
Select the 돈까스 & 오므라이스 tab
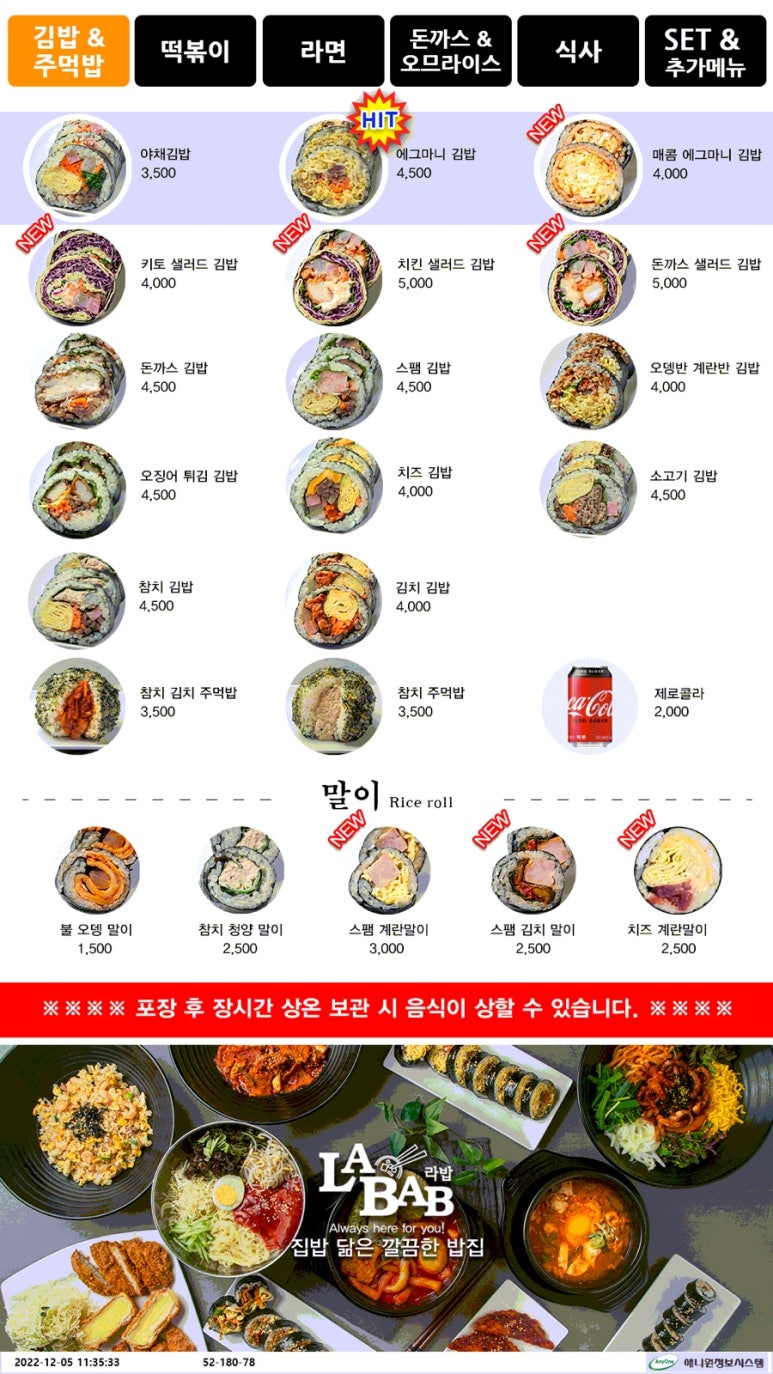pyautogui.click(x=450, y=51)
